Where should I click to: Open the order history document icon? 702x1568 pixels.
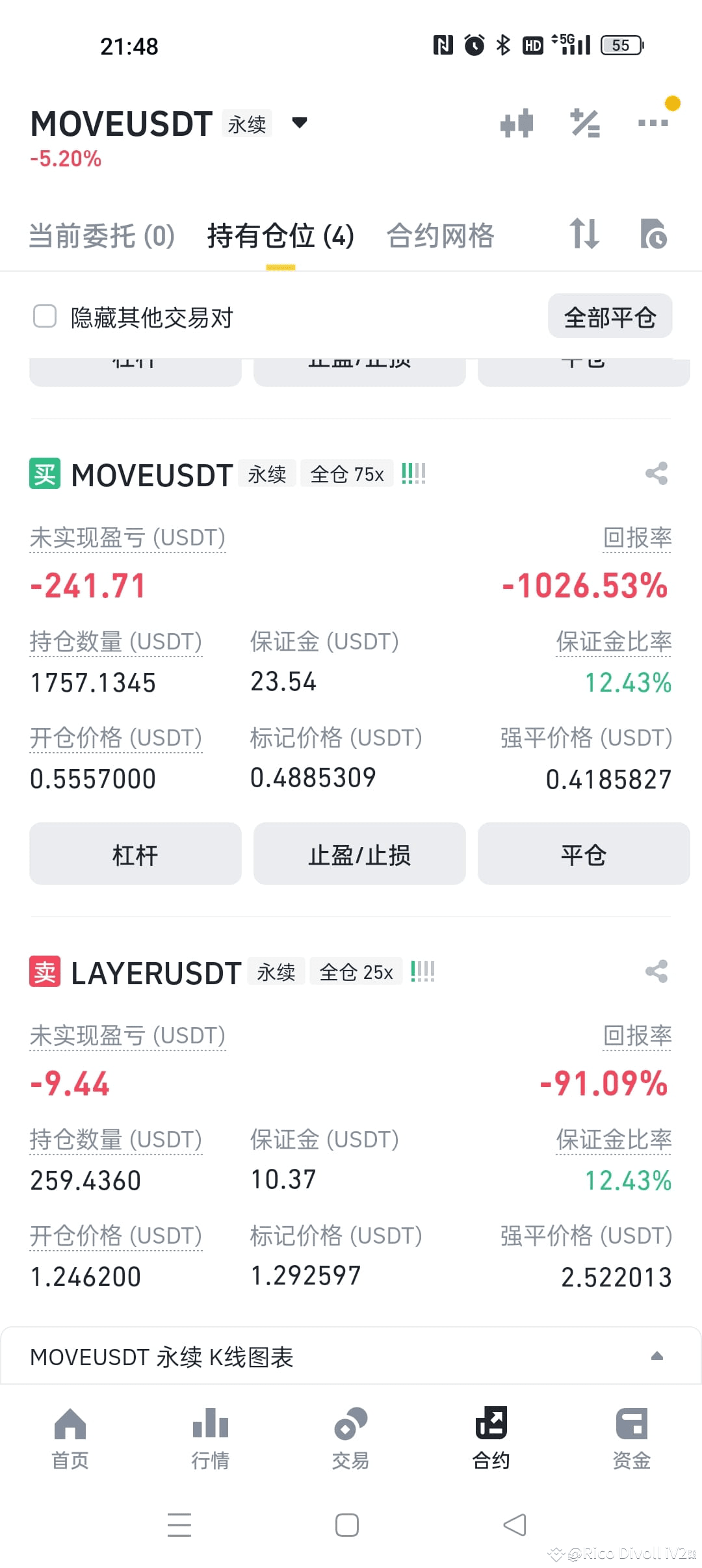click(653, 235)
